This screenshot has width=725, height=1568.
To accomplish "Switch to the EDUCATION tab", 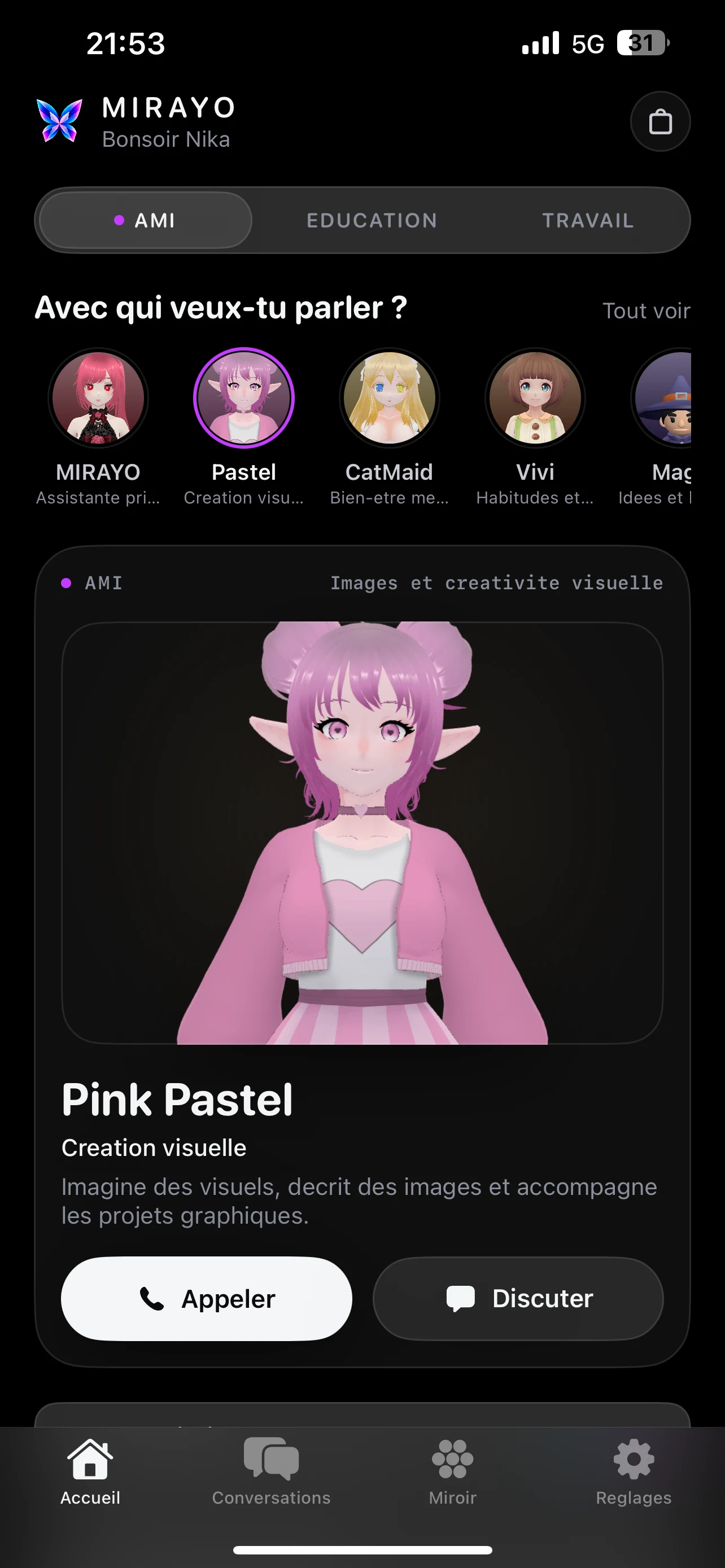I will (x=372, y=220).
